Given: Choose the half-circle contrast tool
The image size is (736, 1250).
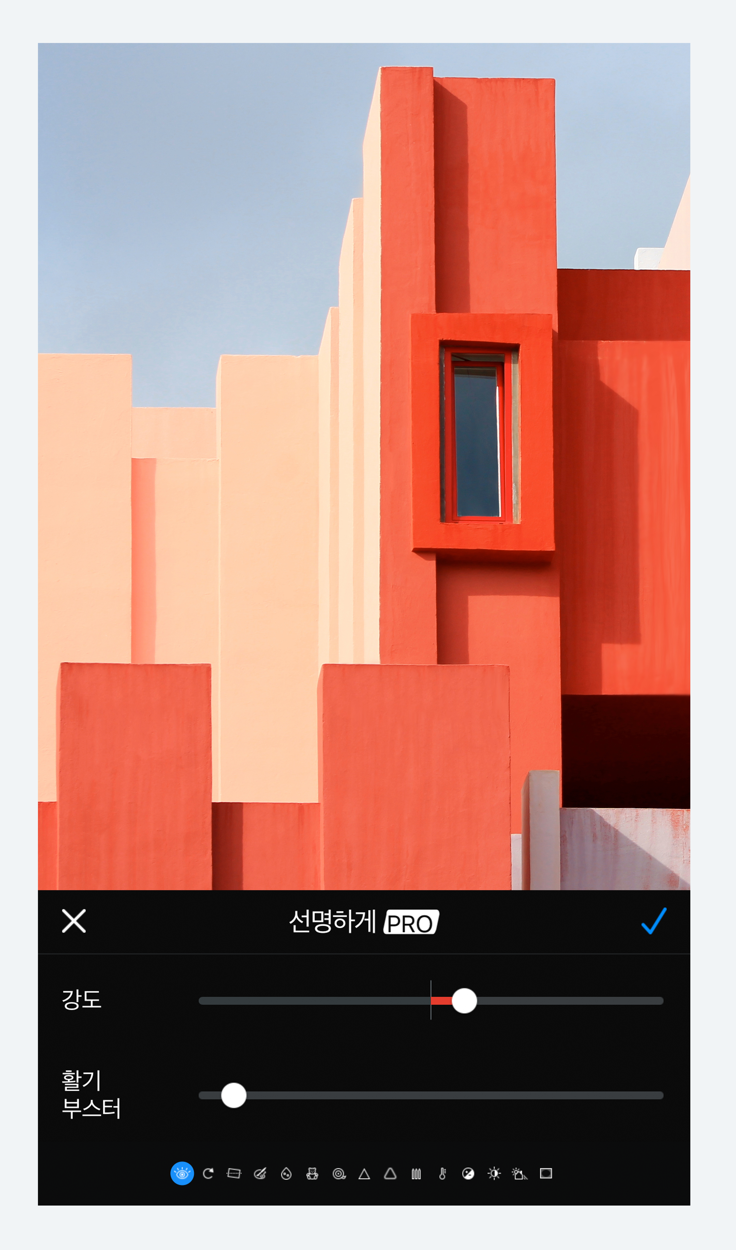Looking at the screenshot, I should 468,1174.
